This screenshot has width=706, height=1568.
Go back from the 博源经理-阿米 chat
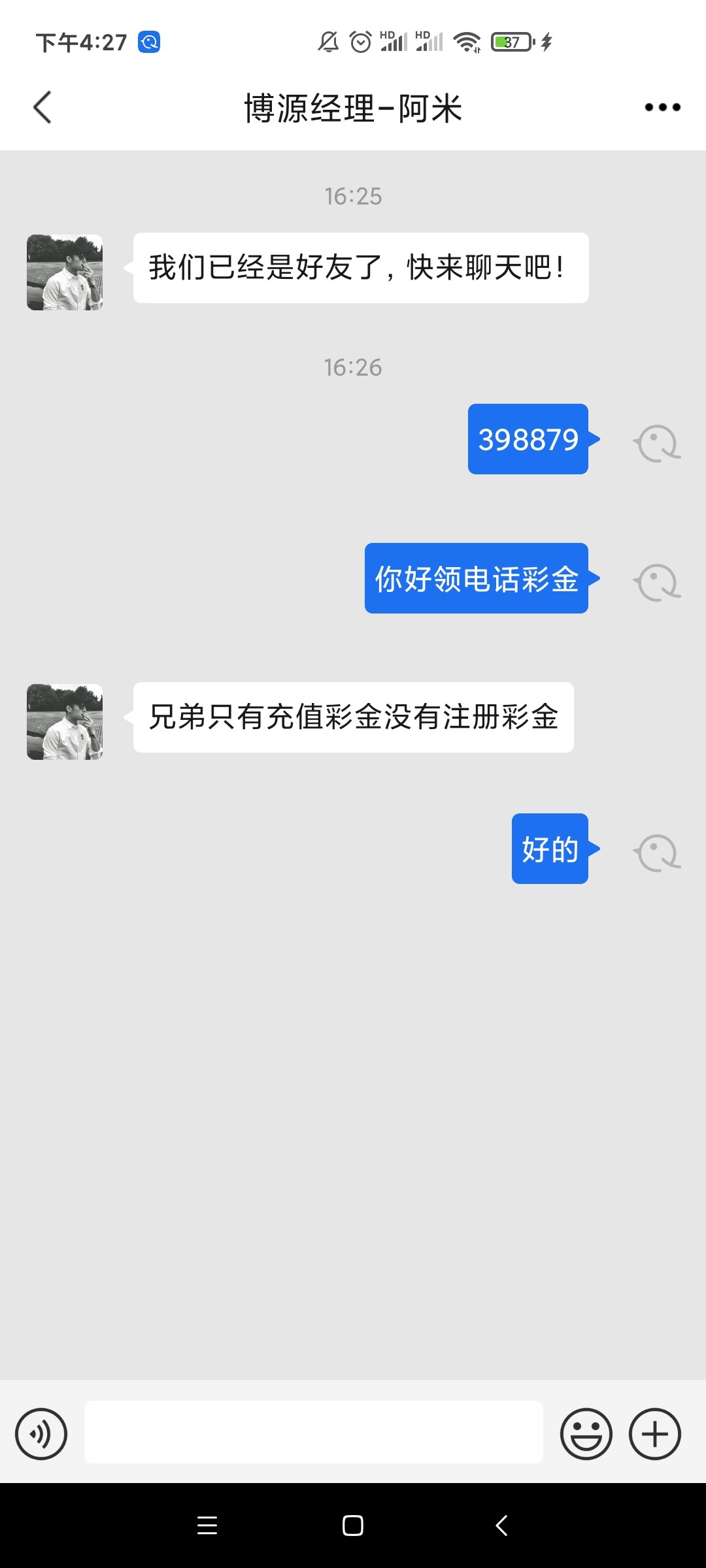click(42, 107)
